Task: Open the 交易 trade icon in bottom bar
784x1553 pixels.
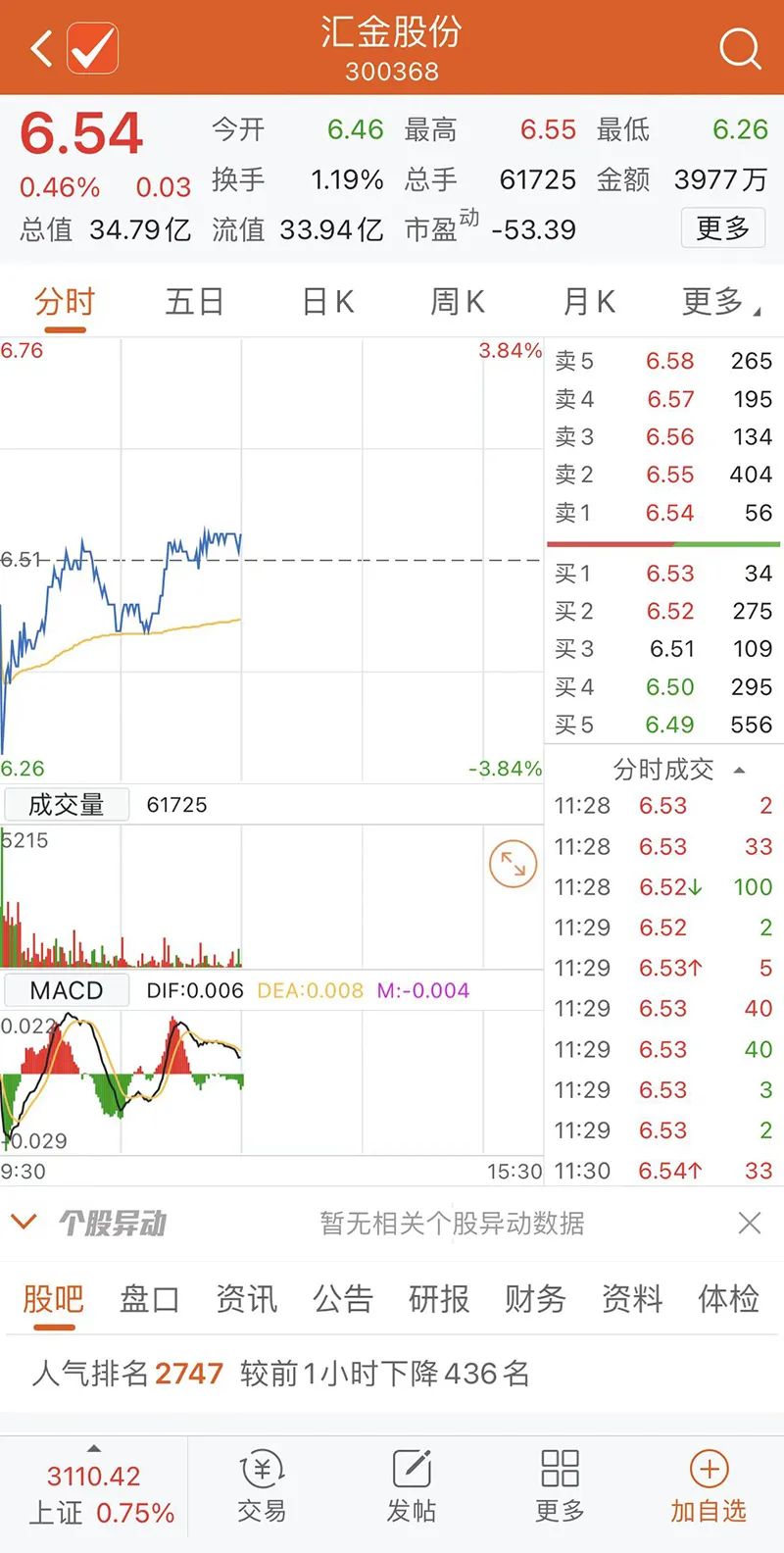Action: (x=261, y=1485)
